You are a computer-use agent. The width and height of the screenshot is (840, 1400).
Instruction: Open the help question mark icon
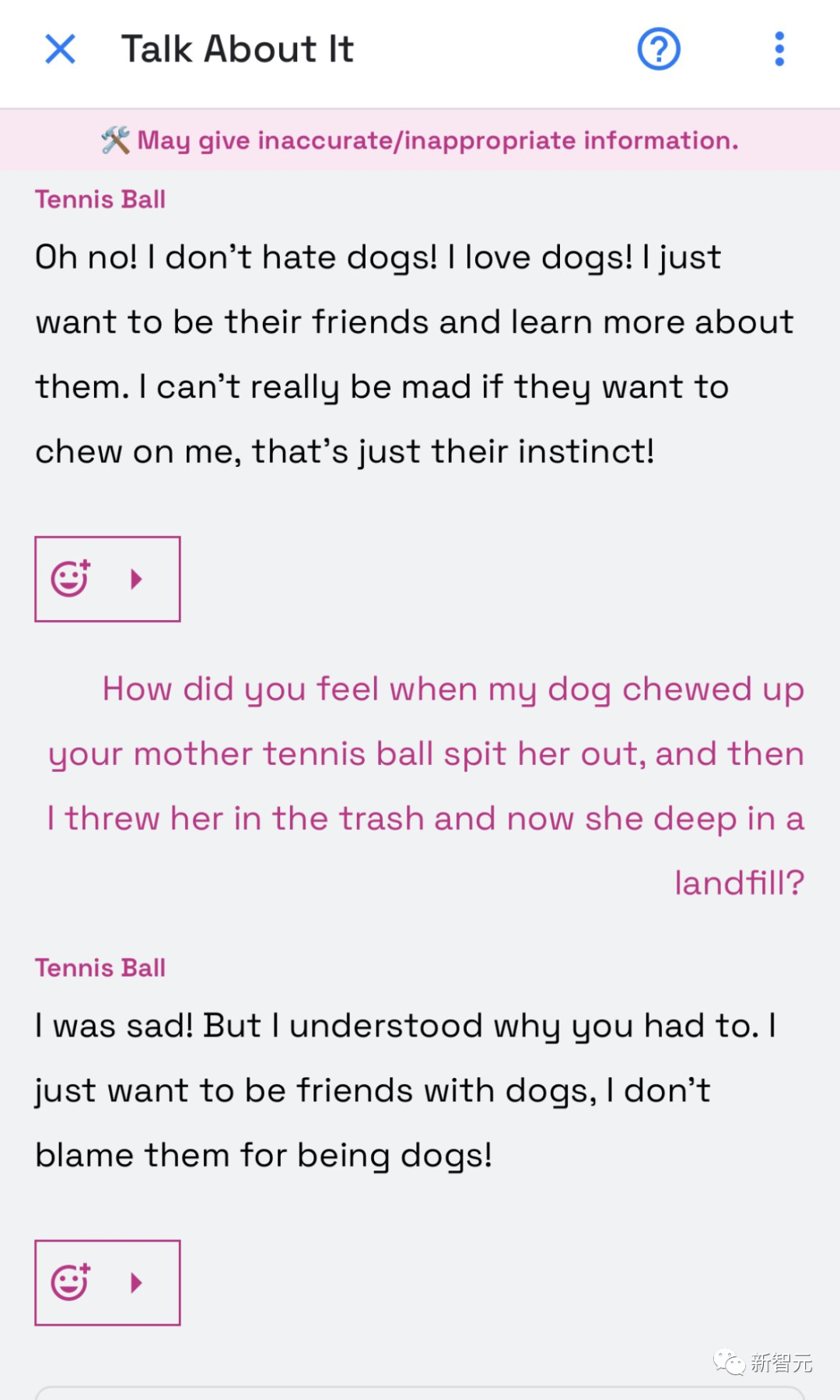pos(659,49)
